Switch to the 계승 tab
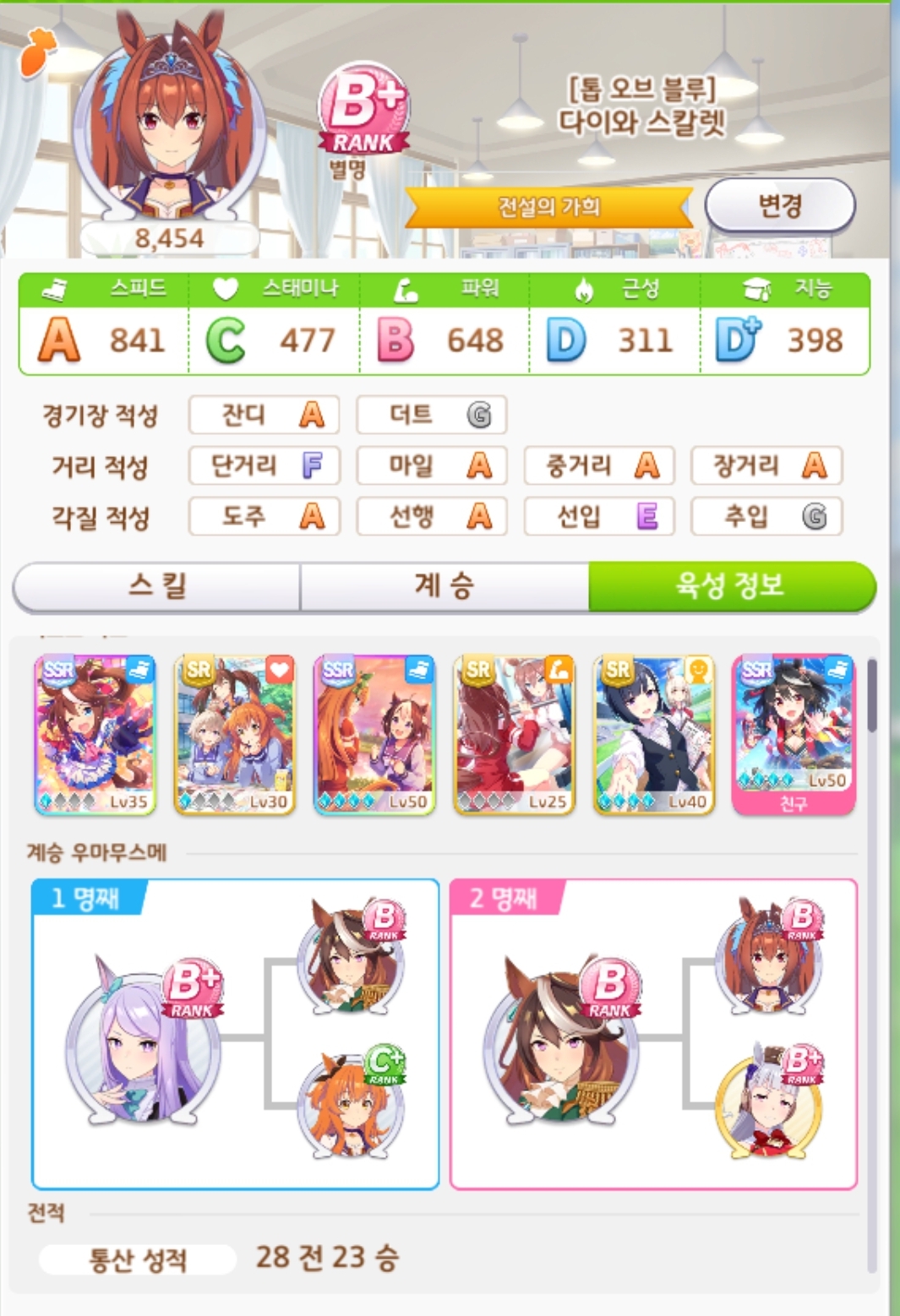 [x=445, y=585]
